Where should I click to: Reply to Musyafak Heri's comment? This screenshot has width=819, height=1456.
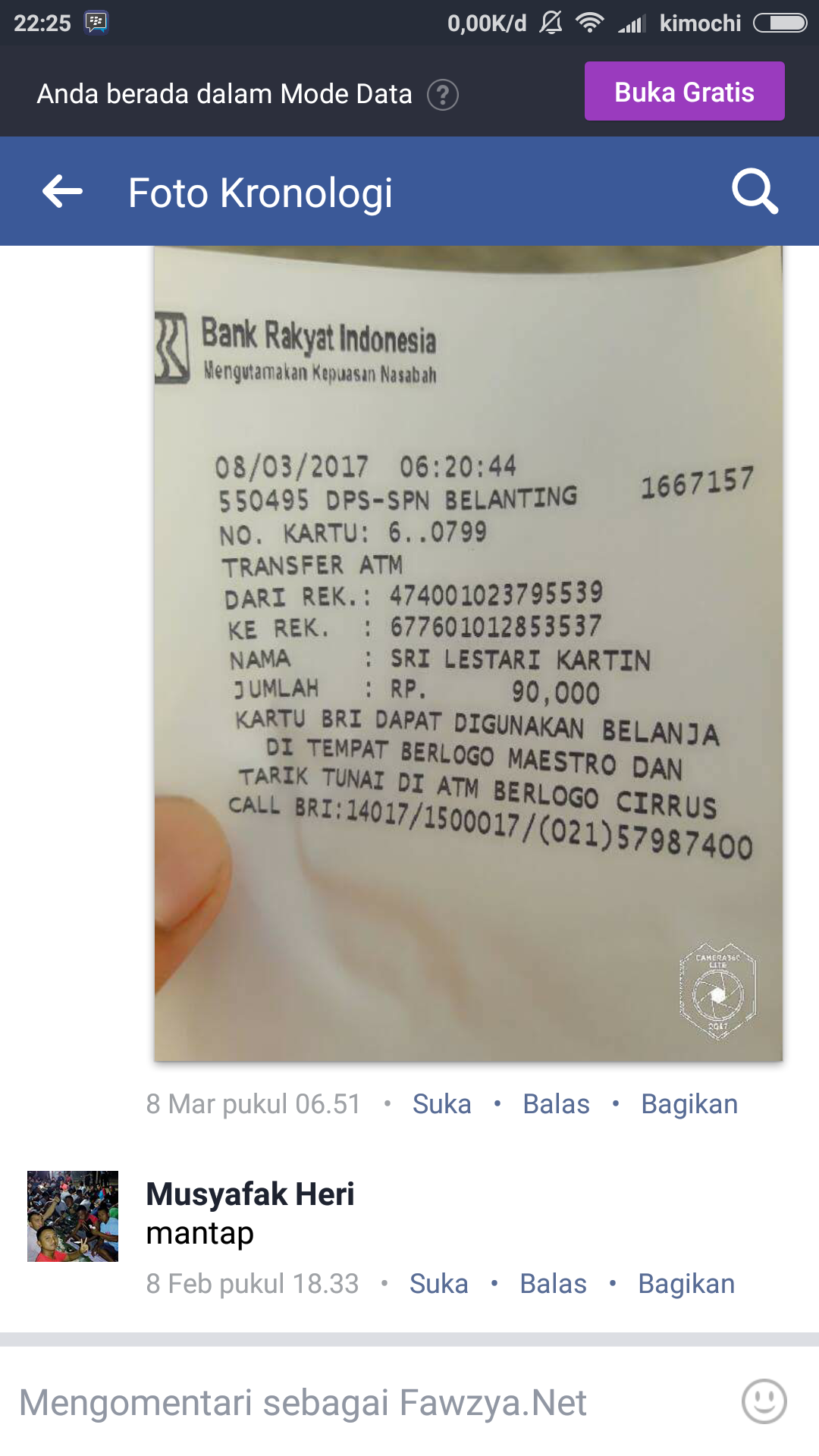tap(553, 1284)
